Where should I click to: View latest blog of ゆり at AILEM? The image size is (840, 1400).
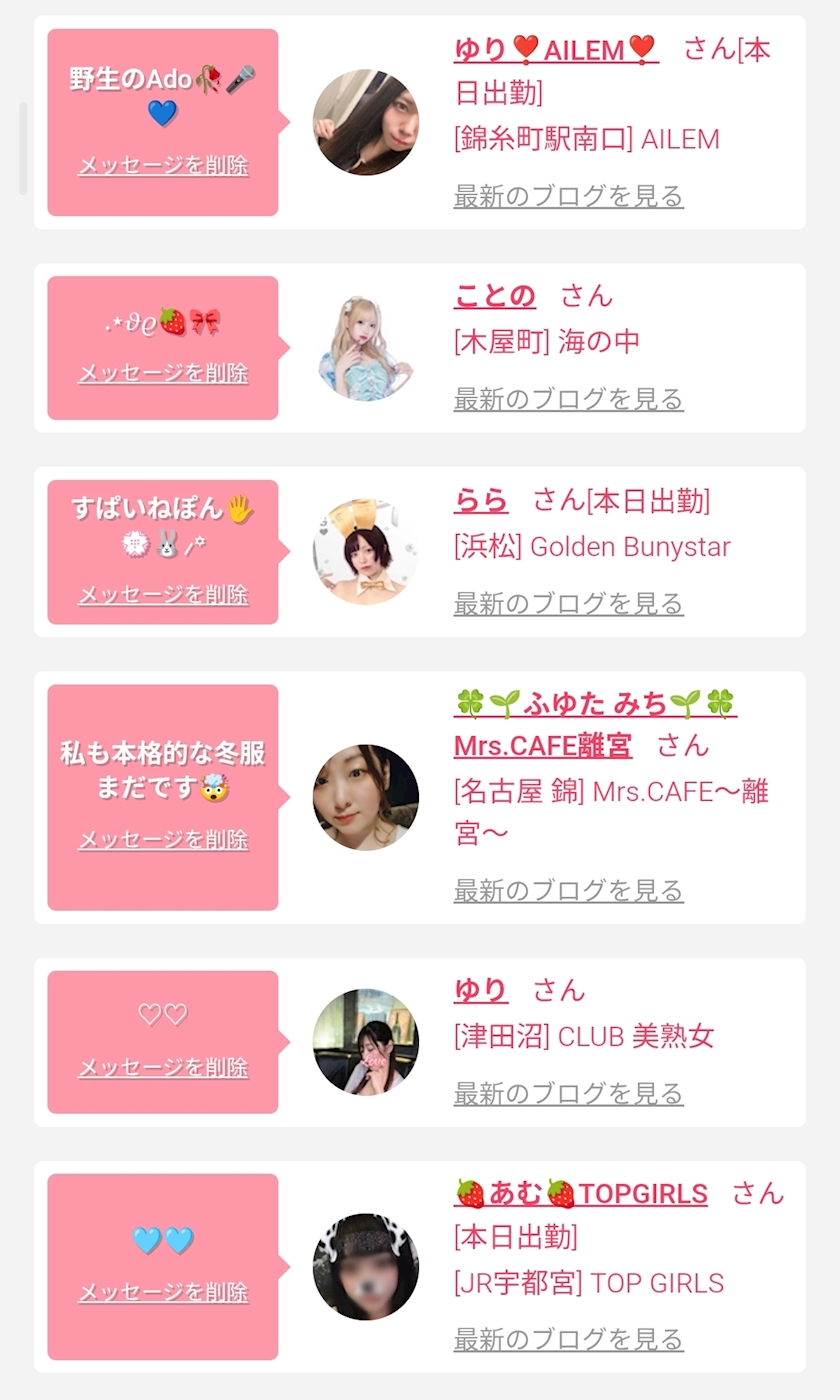pos(568,196)
